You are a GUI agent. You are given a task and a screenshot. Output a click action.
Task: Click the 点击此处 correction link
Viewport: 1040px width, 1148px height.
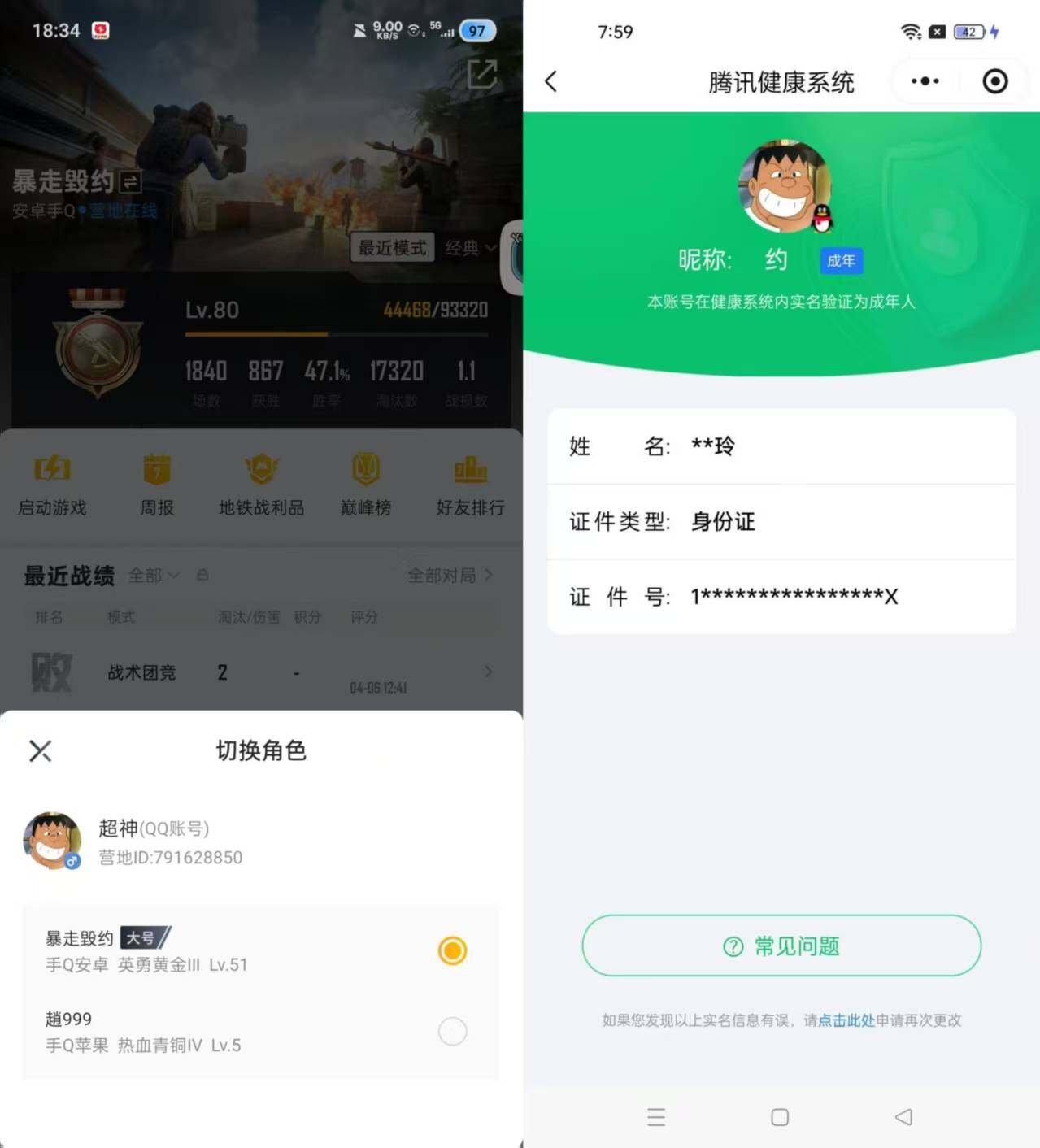[x=846, y=1020]
